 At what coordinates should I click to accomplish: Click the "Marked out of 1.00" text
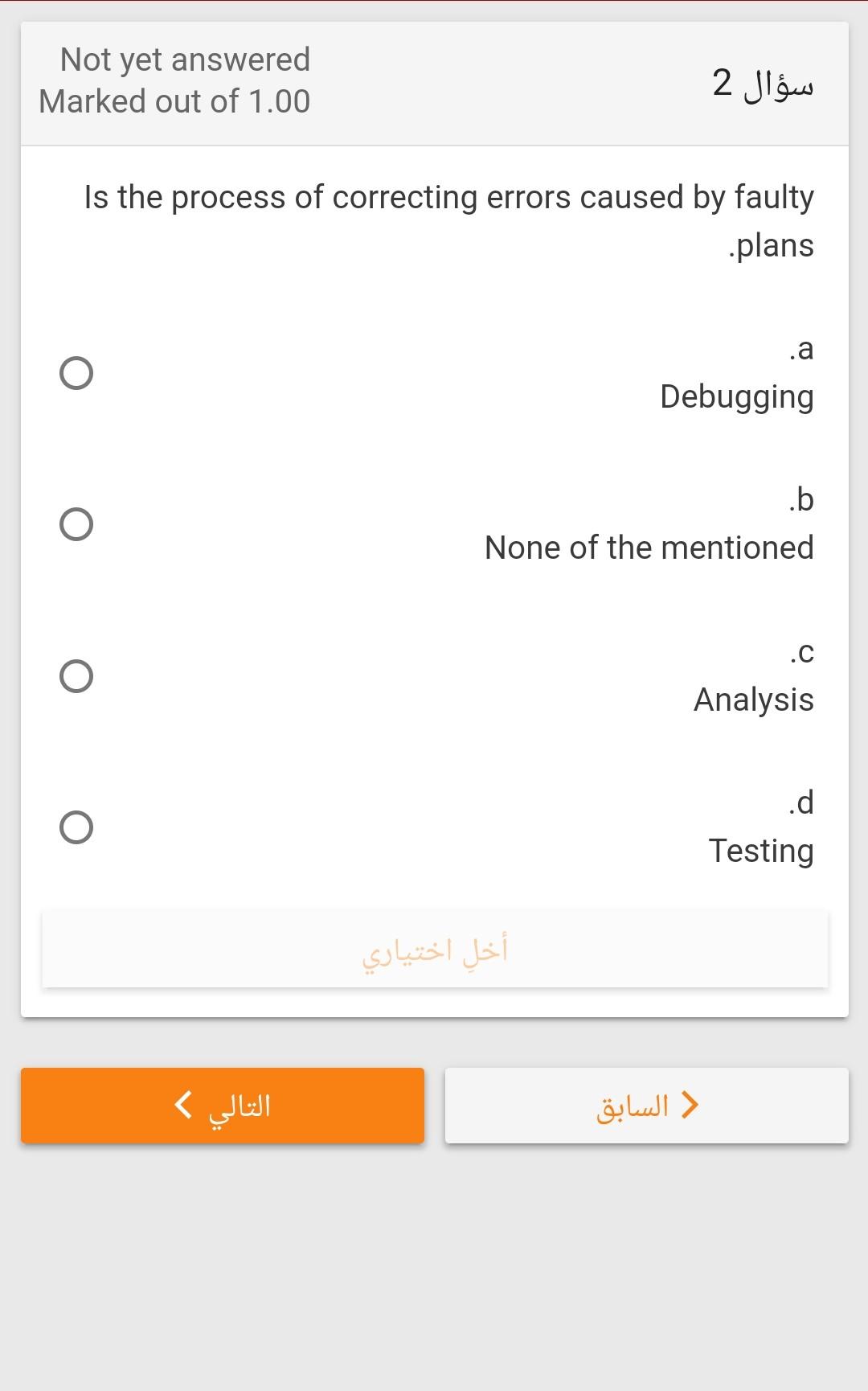click(x=174, y=101)
